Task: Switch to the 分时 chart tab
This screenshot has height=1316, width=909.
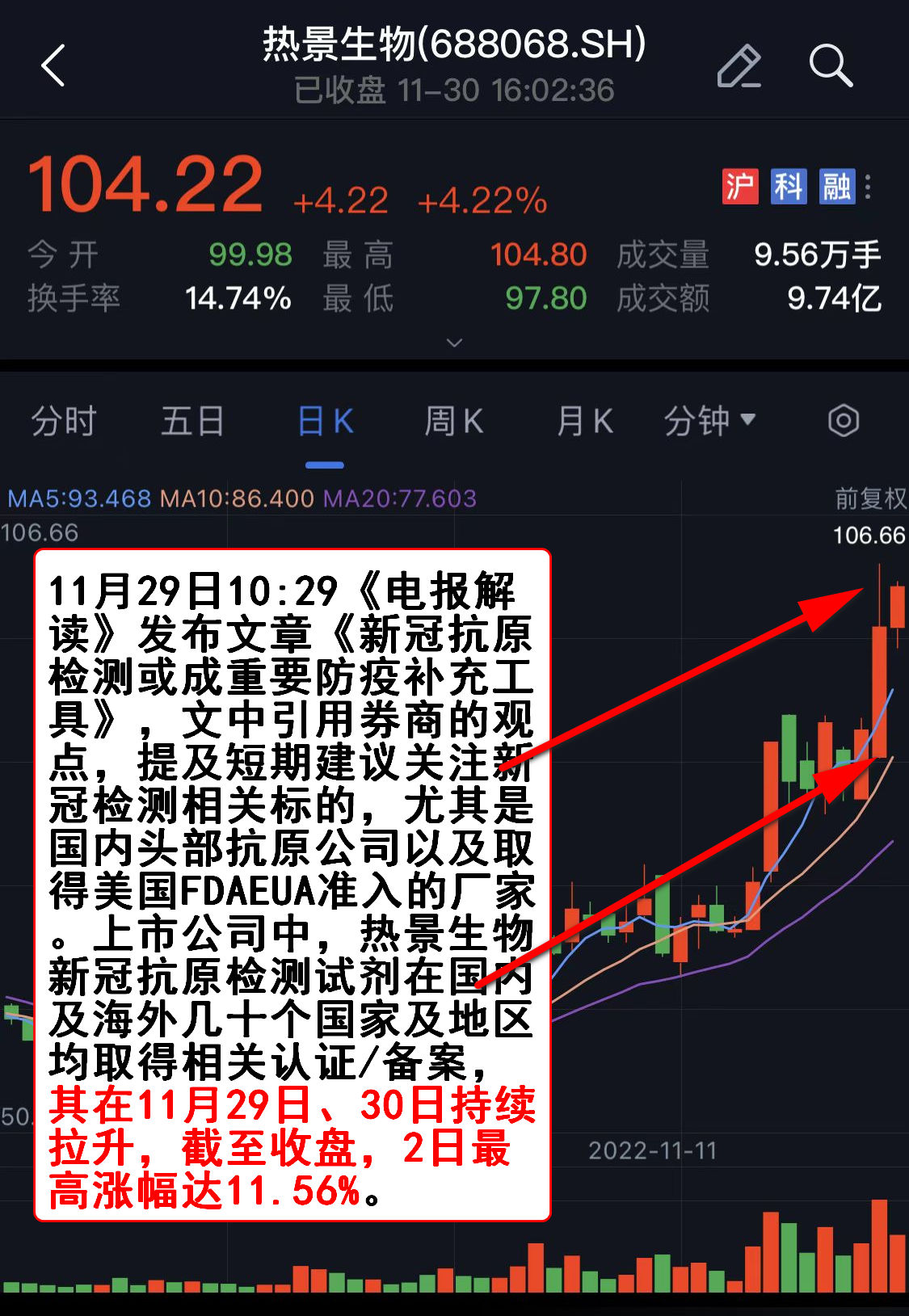Action: coord(63,421)
